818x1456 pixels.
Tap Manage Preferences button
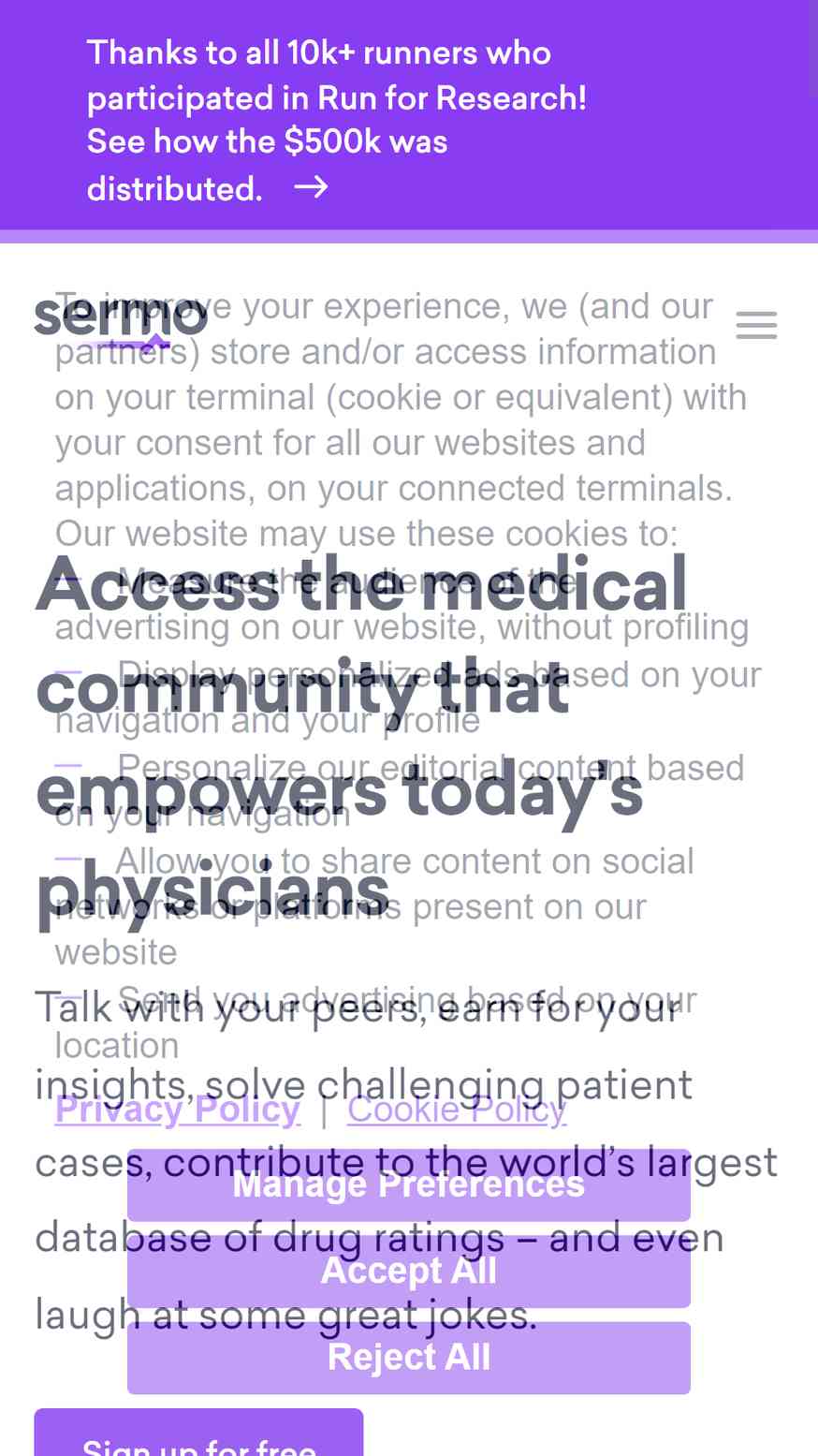click(x=409, y=1184)
